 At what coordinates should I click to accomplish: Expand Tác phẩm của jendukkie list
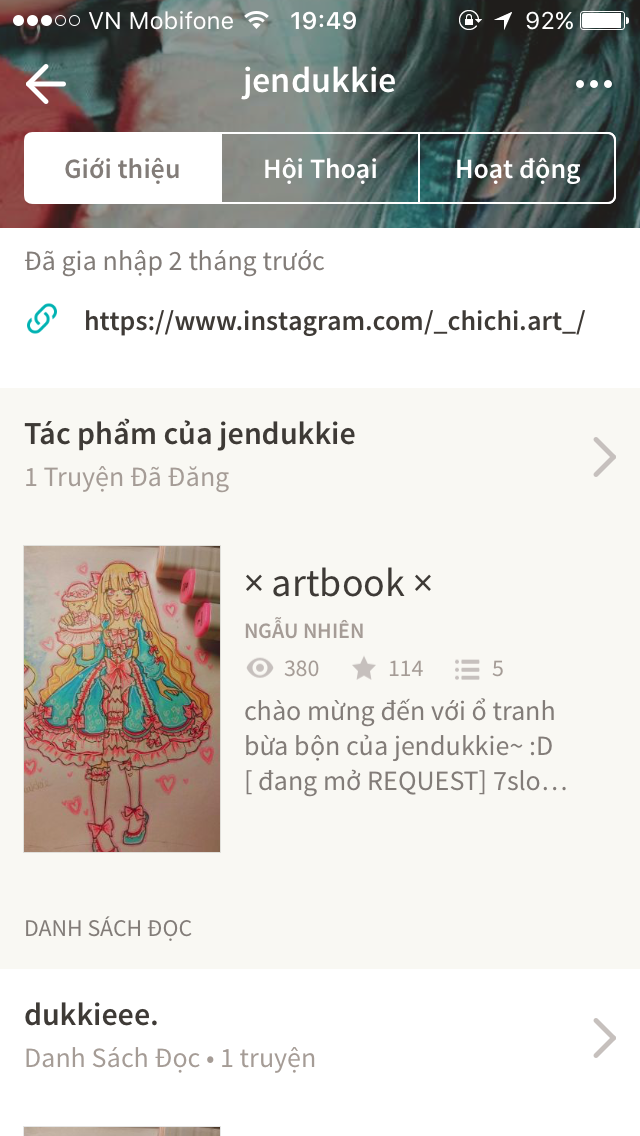[604, 456]
